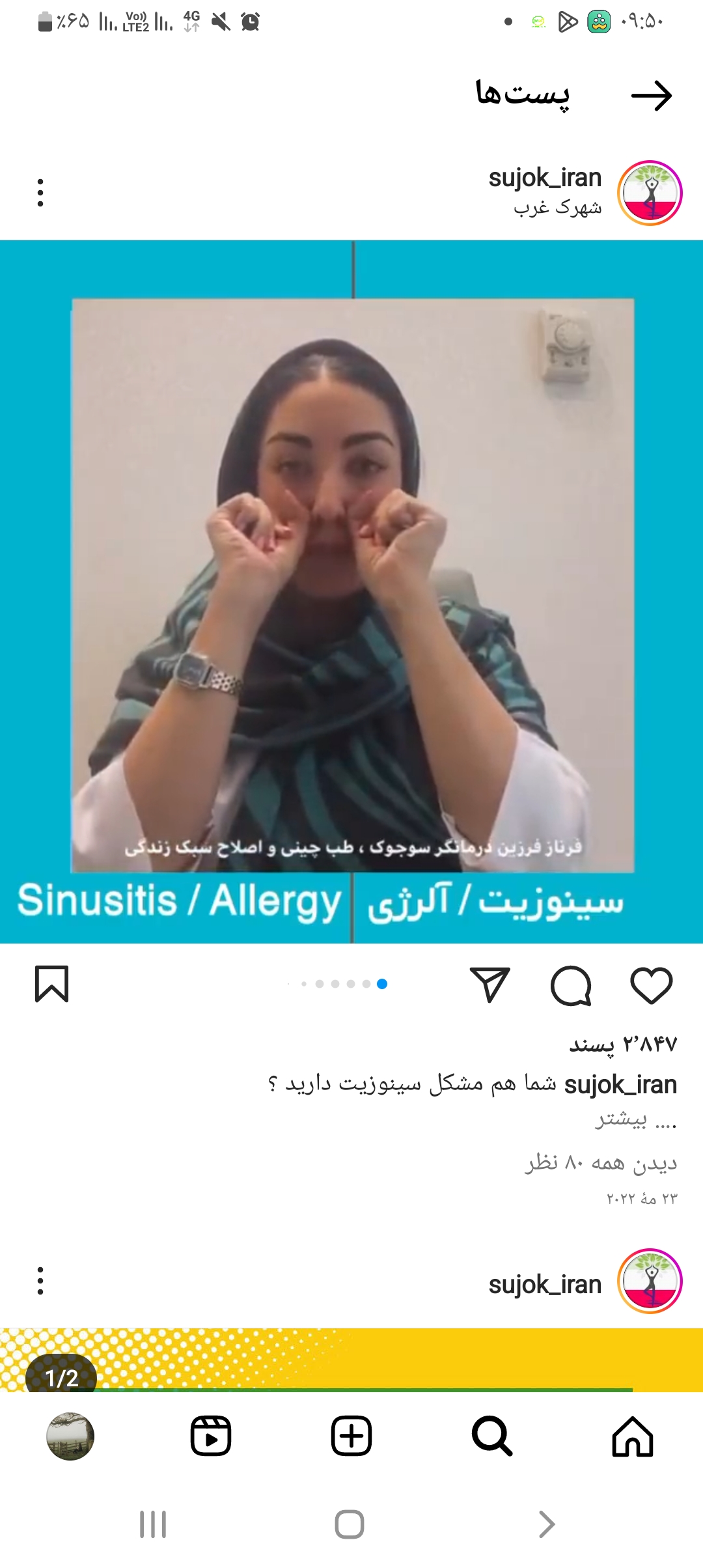The image size is (703, 1568).
Task: Open overflow menu of the sinusitis post
Action: [x=40, y=193]
